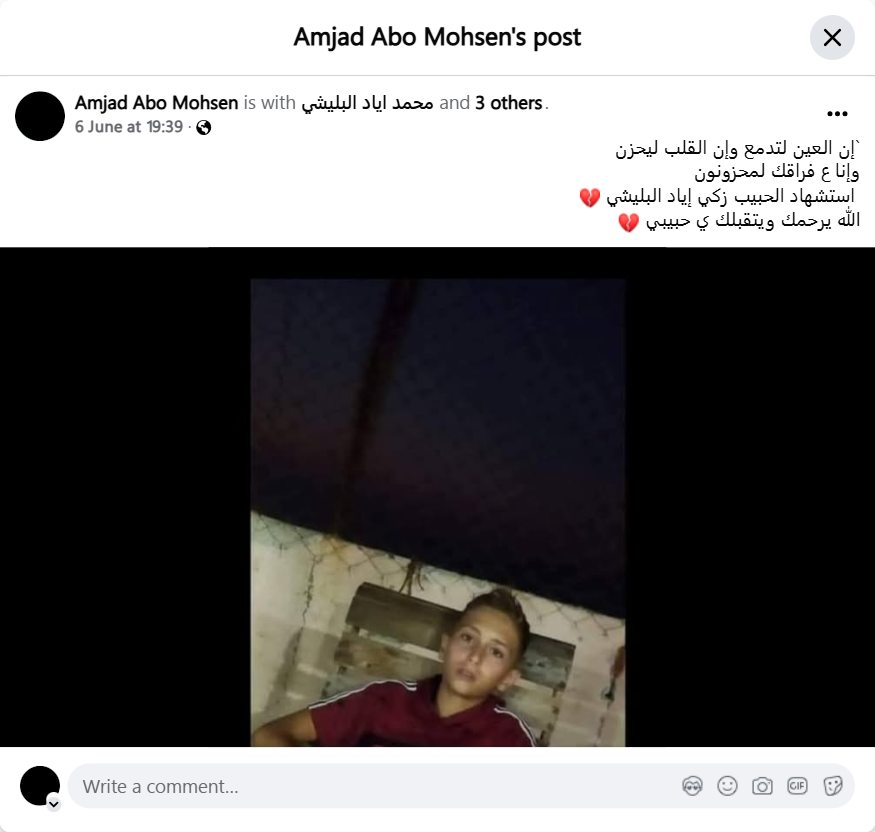Open the emoji picker for comment
875x832 pixels.
(727, 786)
